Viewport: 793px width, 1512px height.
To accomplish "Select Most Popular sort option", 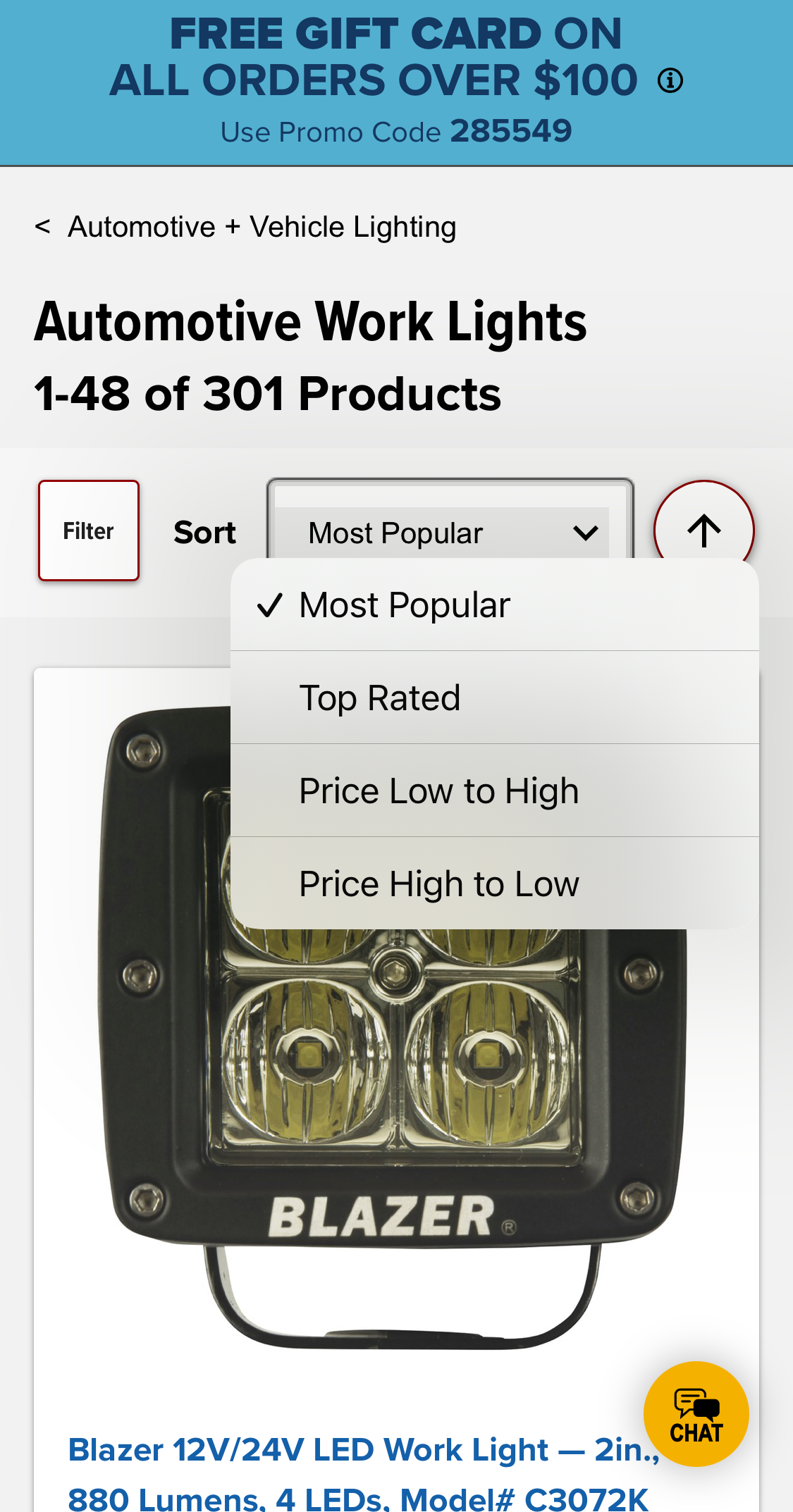I will 405,605.
